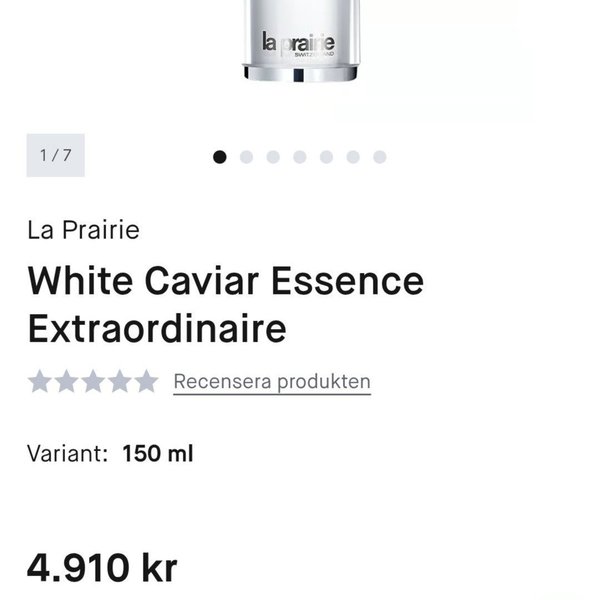Tap the five-star rating row
The height and width of the screenshot is (600, 600).
coord(93,381)
